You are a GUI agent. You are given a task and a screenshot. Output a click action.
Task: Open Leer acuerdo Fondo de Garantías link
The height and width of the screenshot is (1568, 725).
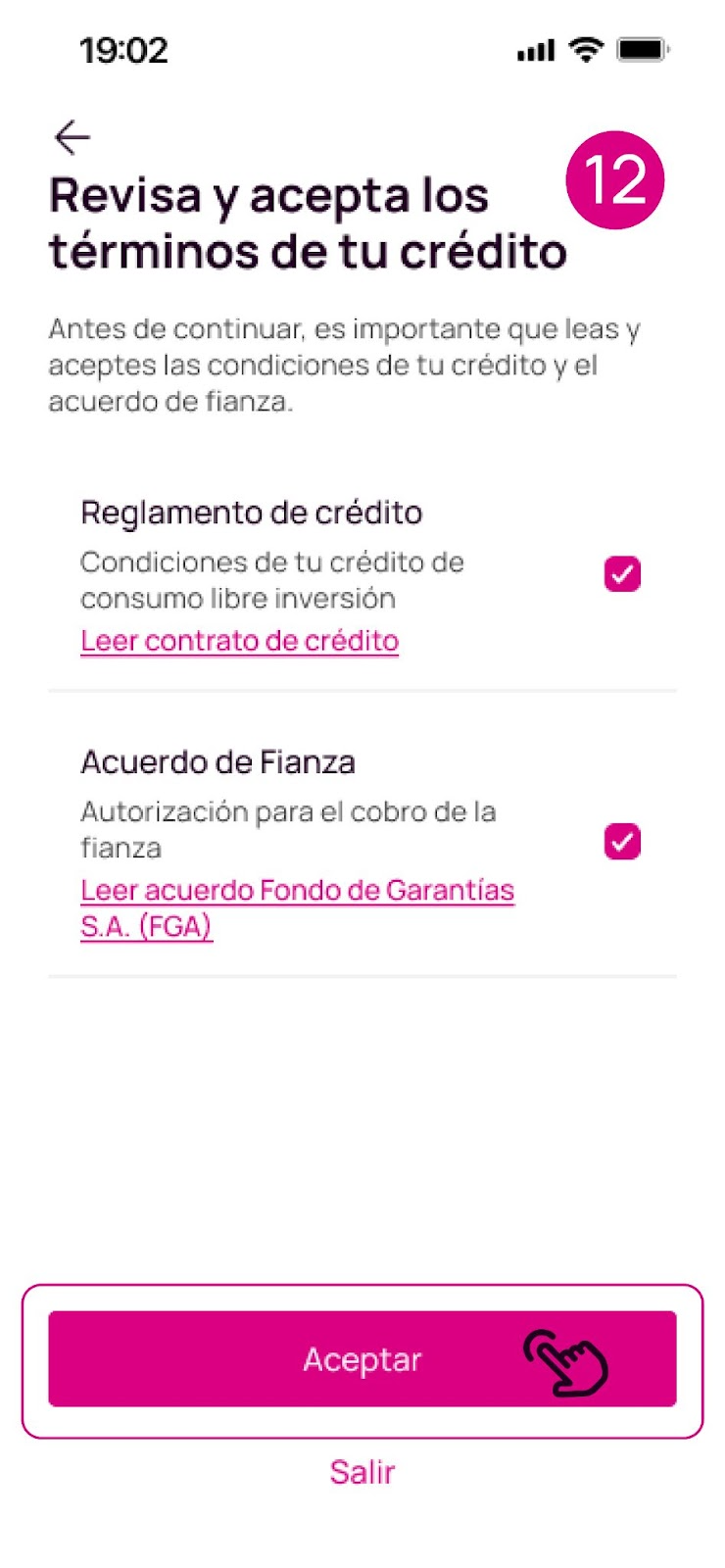[297, 890]
